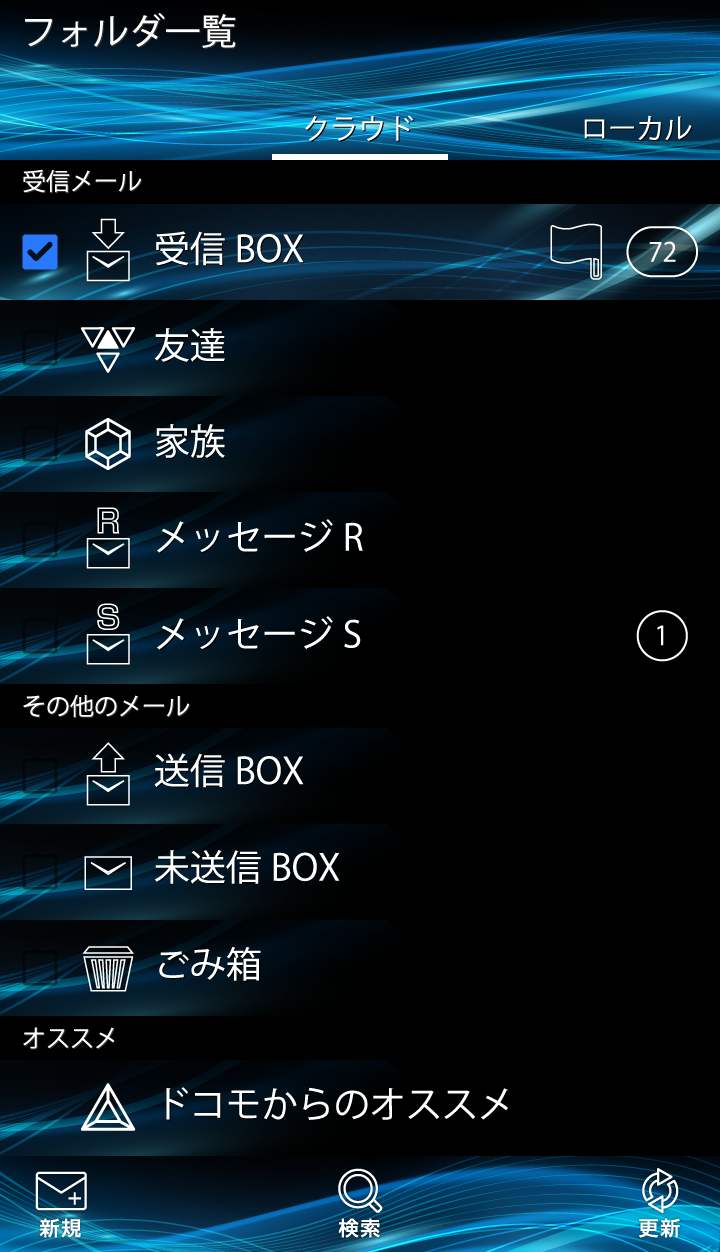
Task: Open the 送信 BOX folder
Action: 228,772
